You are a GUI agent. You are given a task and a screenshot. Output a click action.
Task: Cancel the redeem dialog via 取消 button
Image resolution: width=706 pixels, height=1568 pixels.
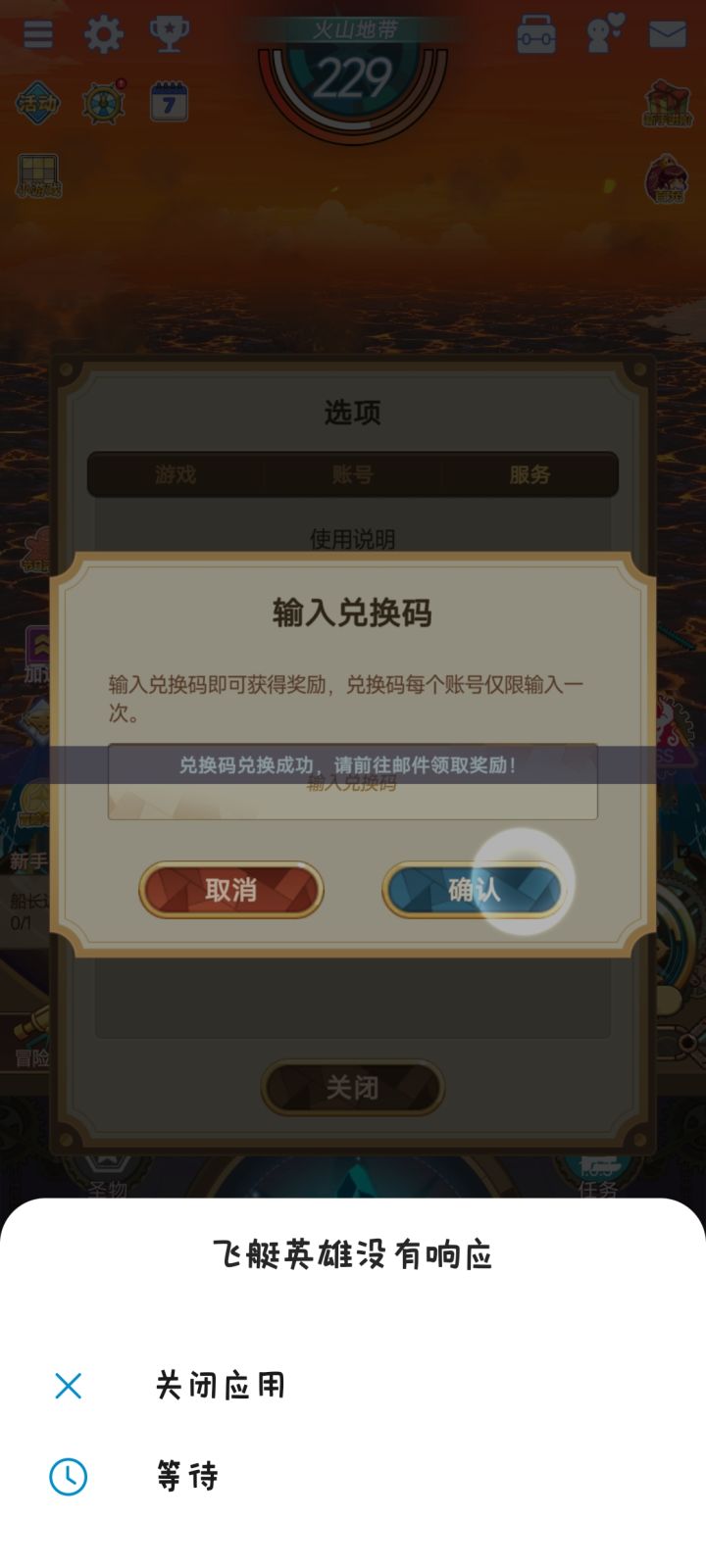click(x=230, y=892)
